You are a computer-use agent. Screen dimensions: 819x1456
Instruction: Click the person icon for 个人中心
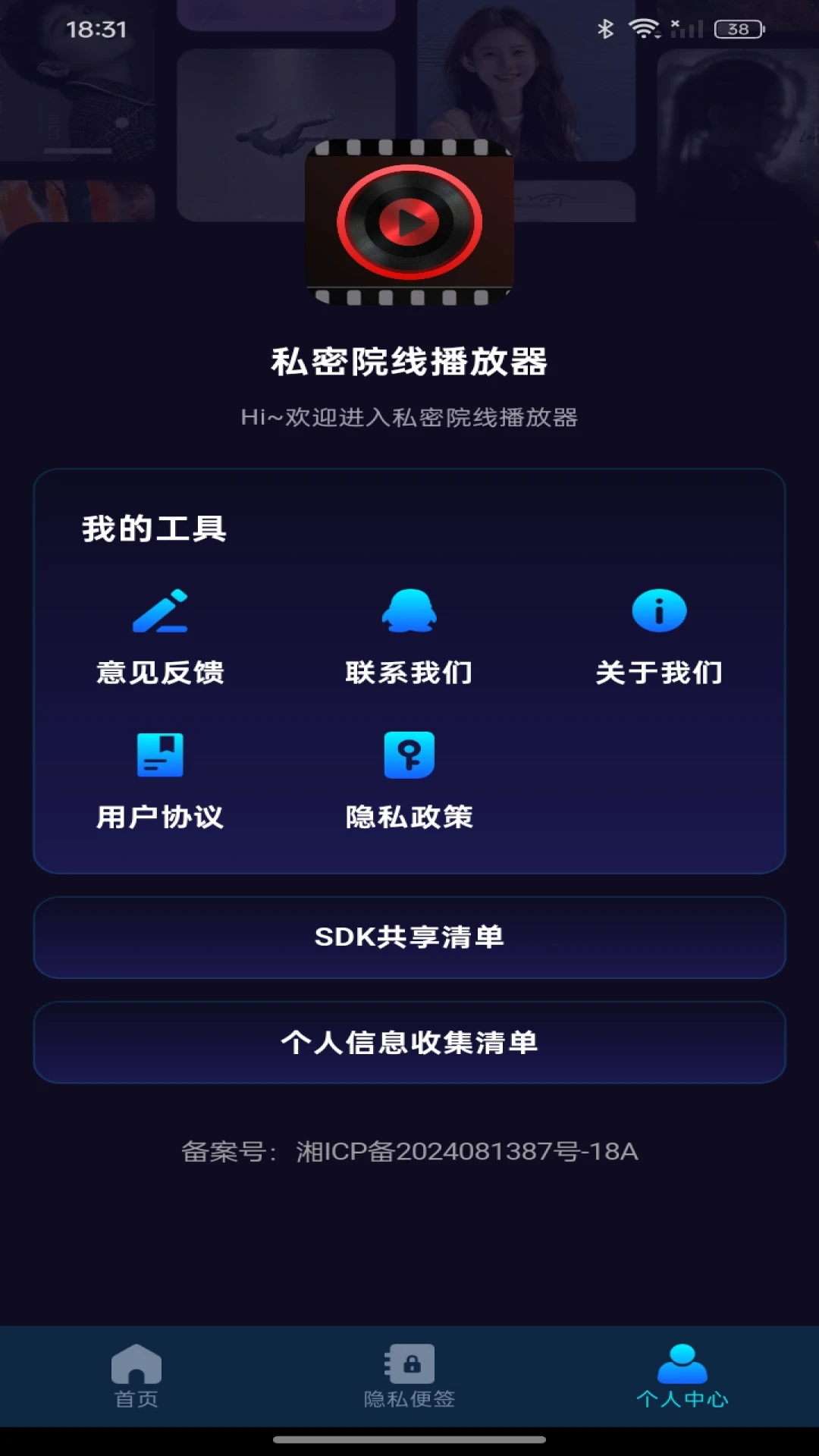tap(682, 1363)
